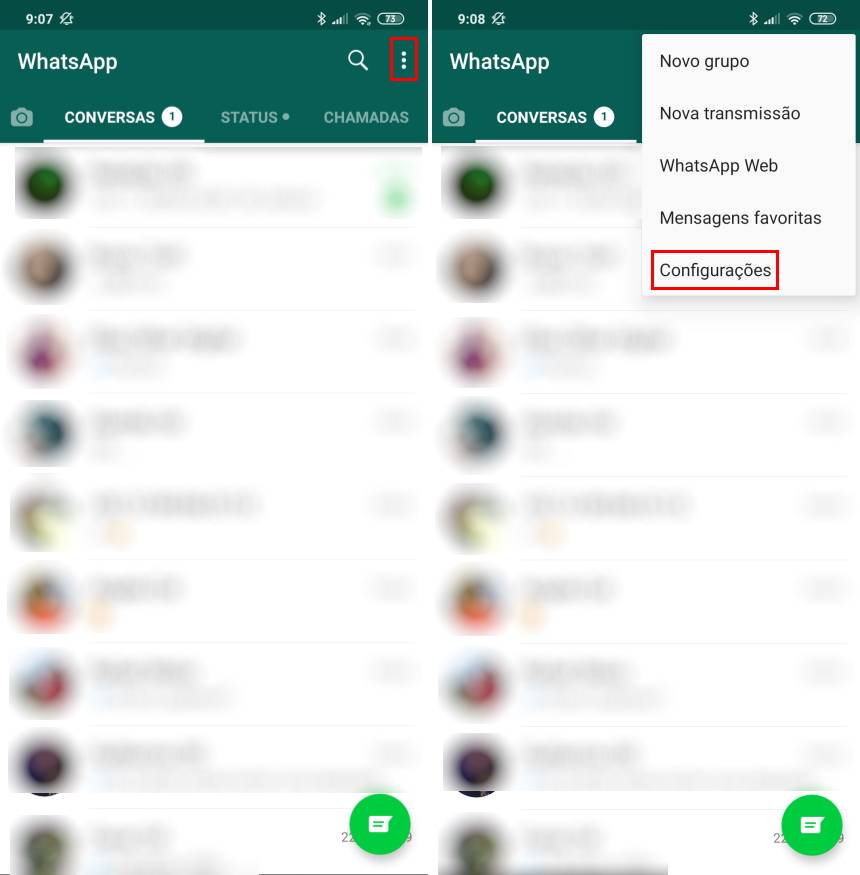Switch to the STATUS tab

pyautogui.click(x=254, y=117)
